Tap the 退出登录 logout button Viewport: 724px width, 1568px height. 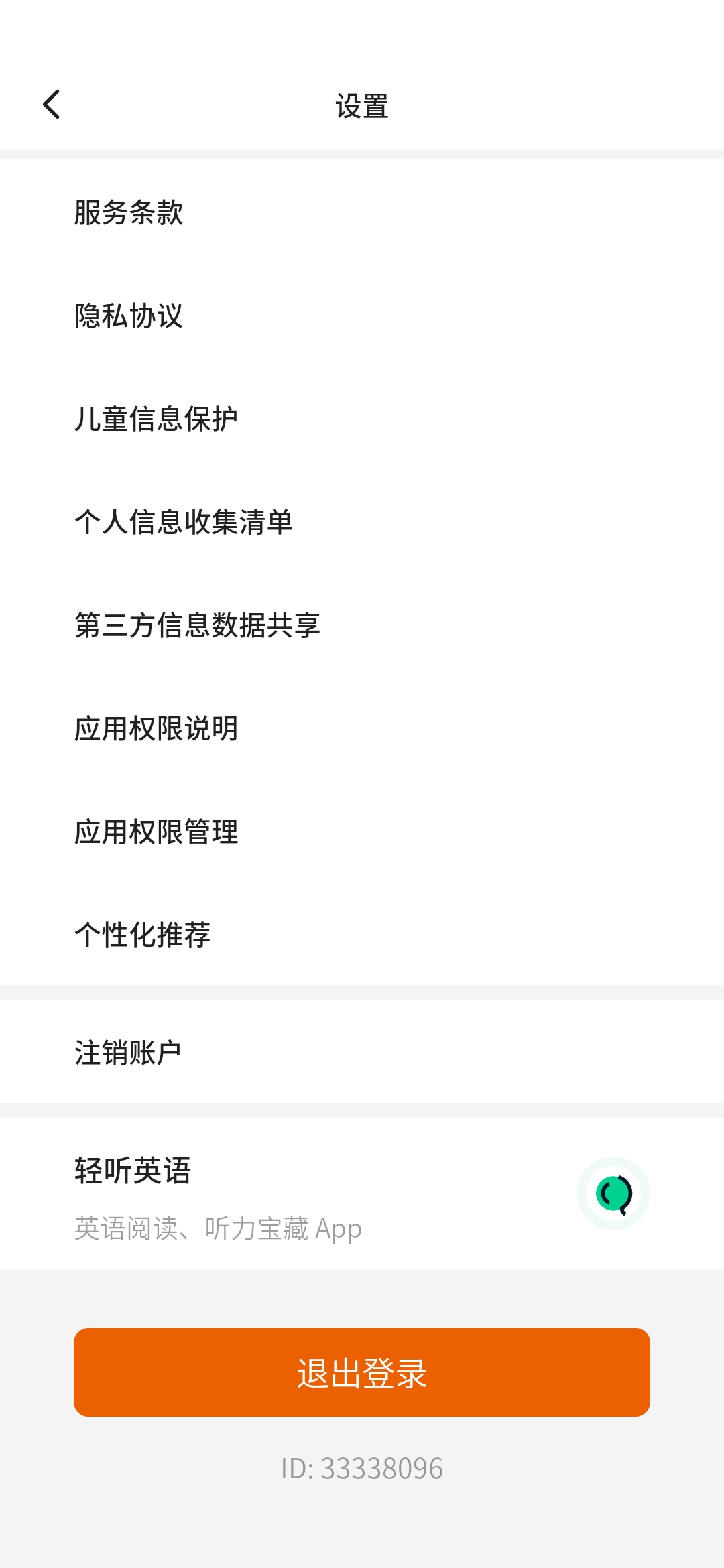pos(362,1372)
